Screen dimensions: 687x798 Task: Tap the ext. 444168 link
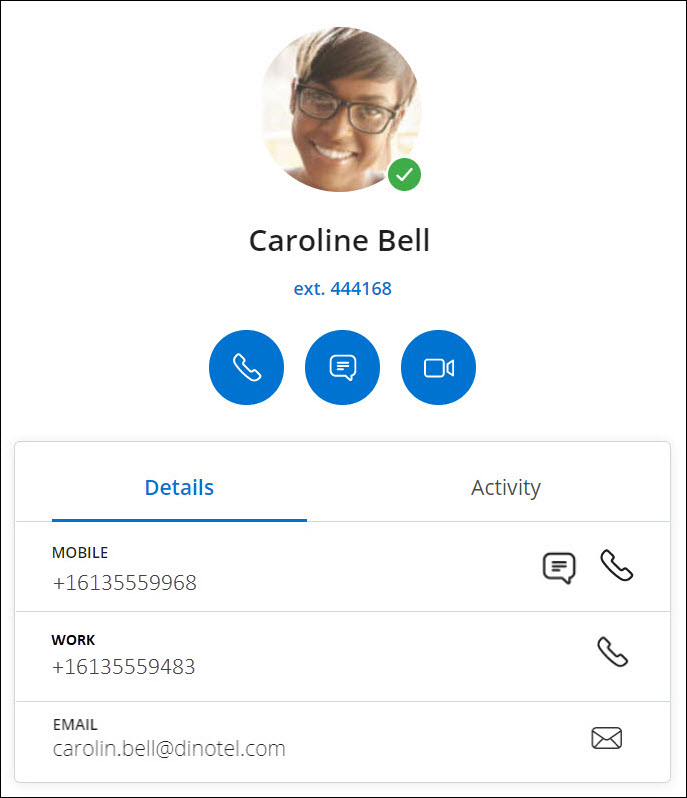point(342,289)
